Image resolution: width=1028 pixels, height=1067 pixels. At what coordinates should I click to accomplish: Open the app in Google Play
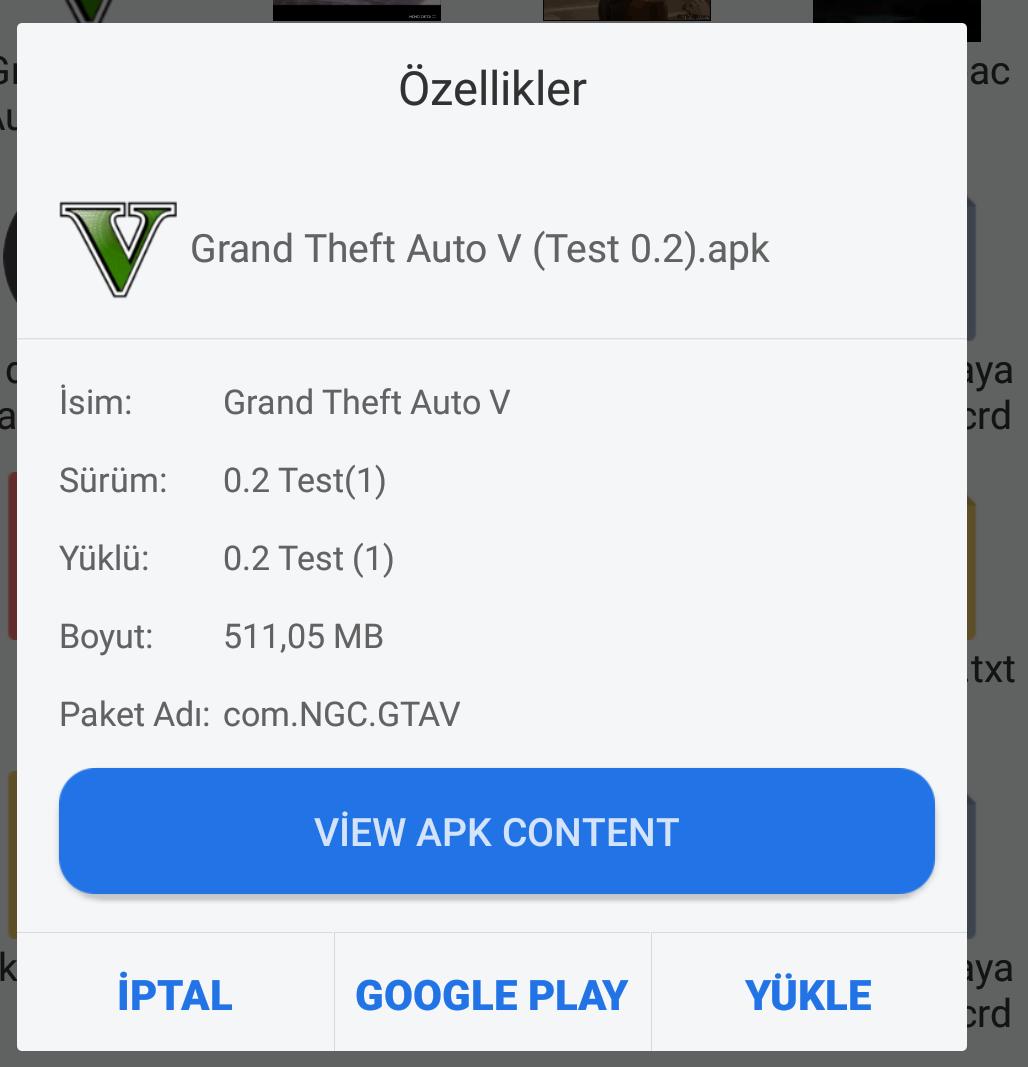[x=492, y=994]
